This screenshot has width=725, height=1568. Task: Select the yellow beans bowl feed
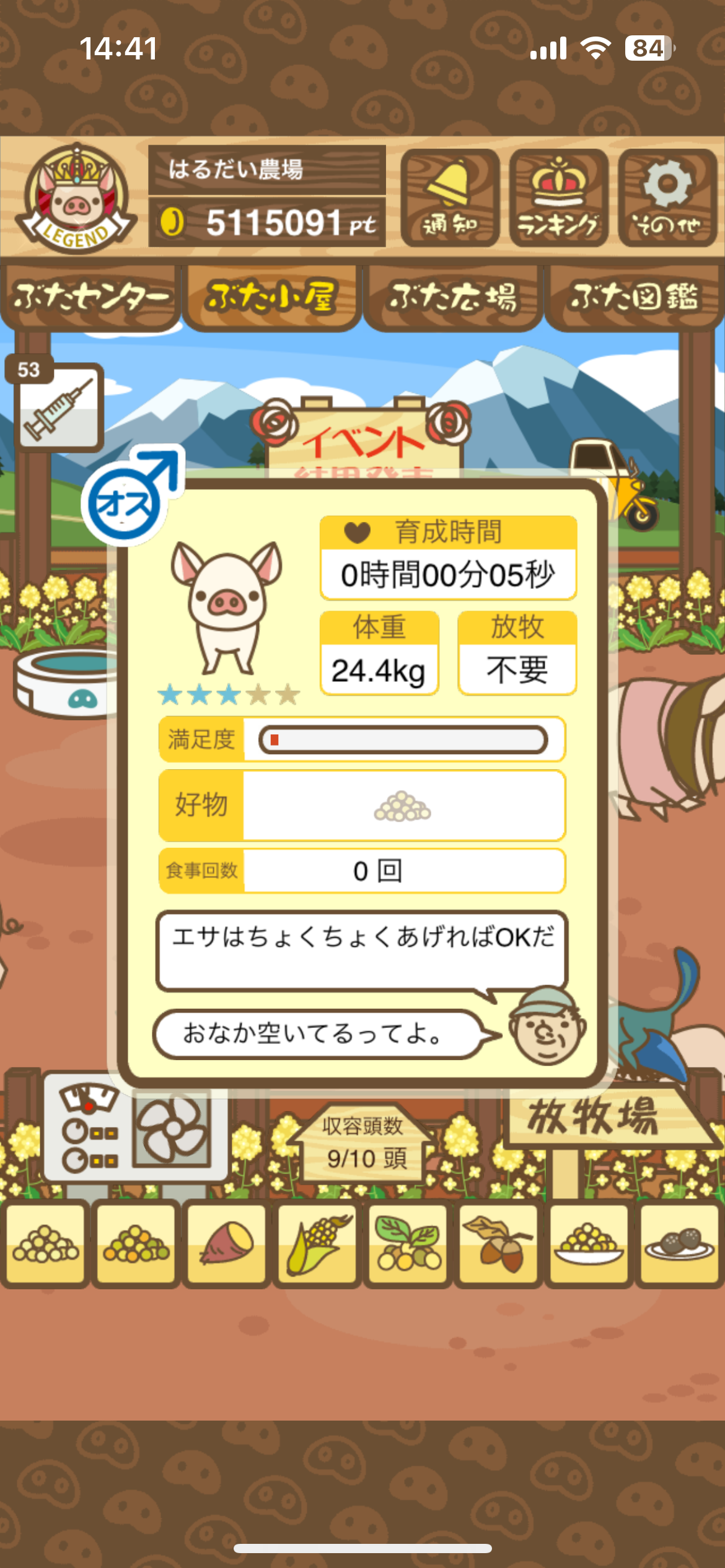click(x=589, y=1244)
